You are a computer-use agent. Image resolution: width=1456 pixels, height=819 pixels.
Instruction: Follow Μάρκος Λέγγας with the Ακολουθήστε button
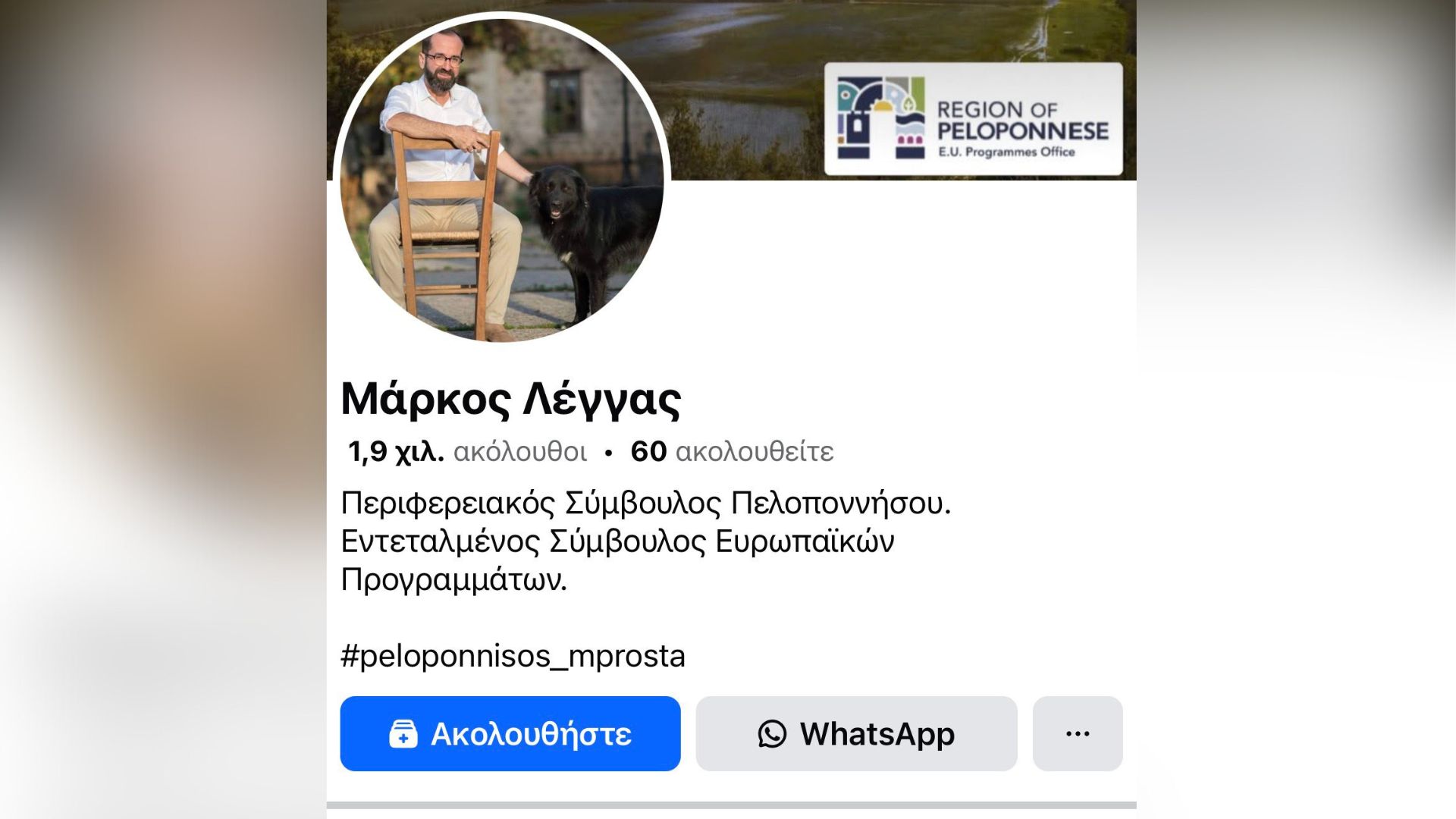510,733
